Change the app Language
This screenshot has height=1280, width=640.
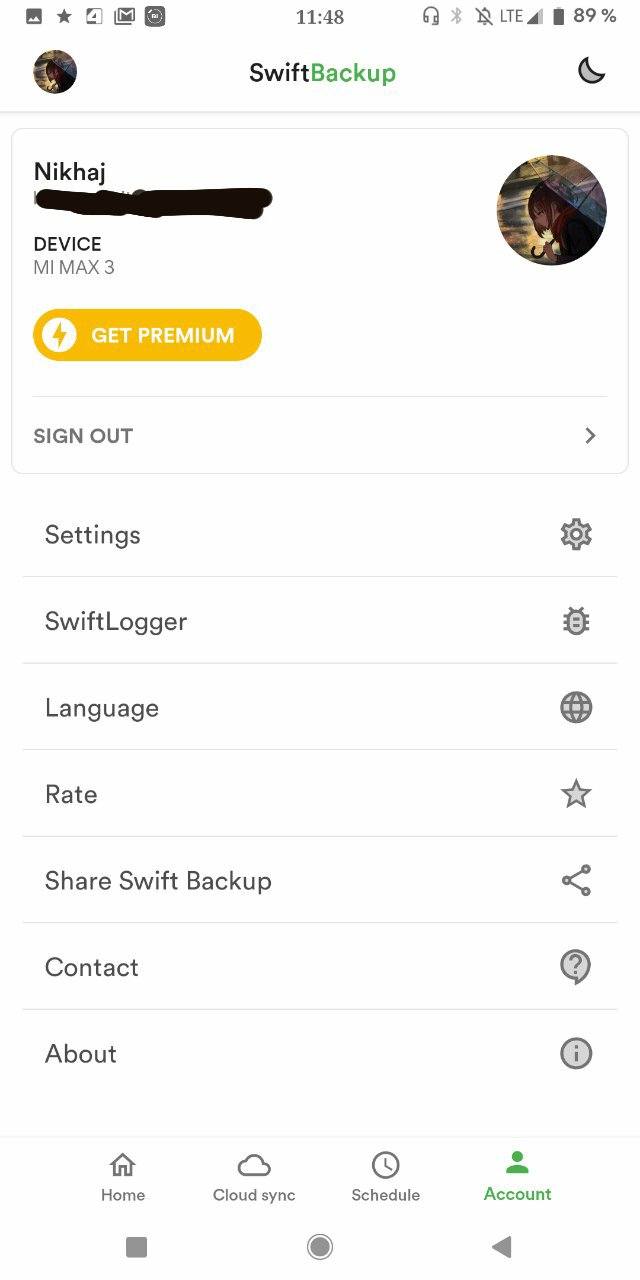pyautogui.click(x=320, y=707)
